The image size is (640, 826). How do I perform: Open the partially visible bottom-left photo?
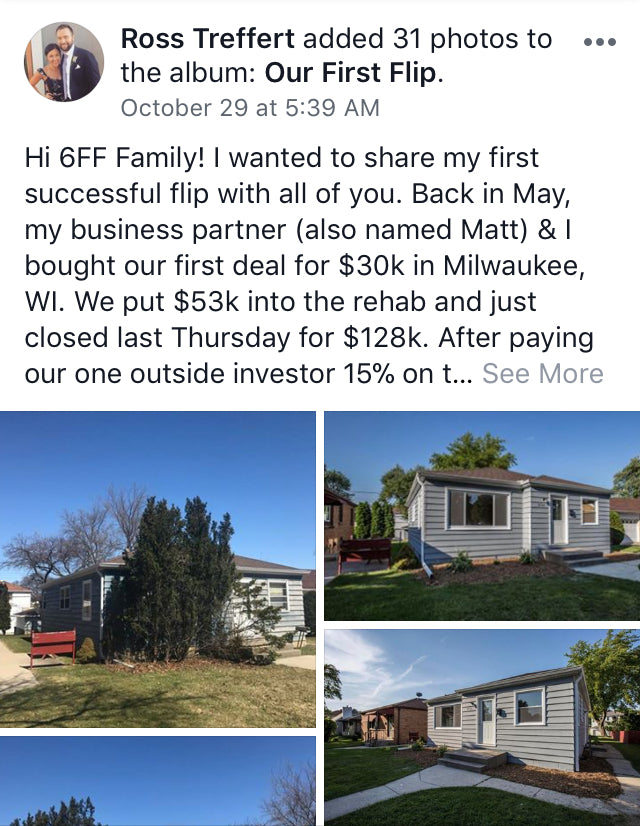click(x=157, y=781)
